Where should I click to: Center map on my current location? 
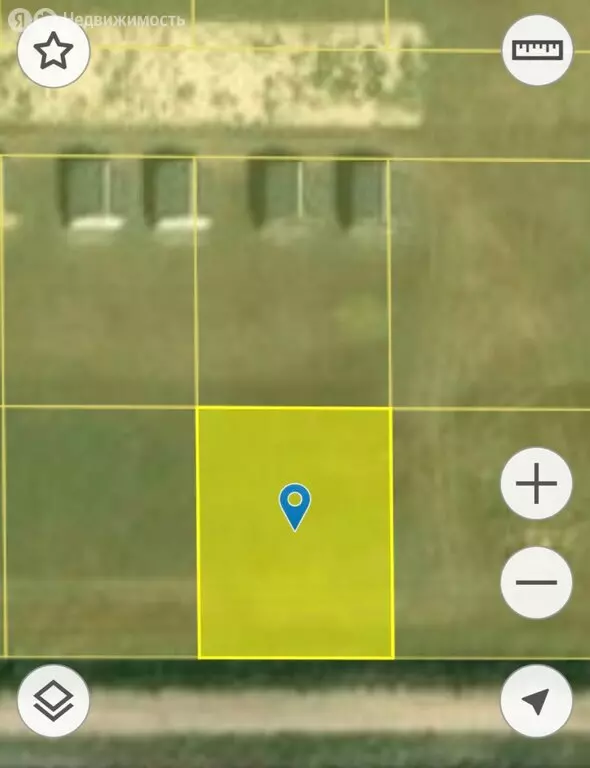(537, 700)
